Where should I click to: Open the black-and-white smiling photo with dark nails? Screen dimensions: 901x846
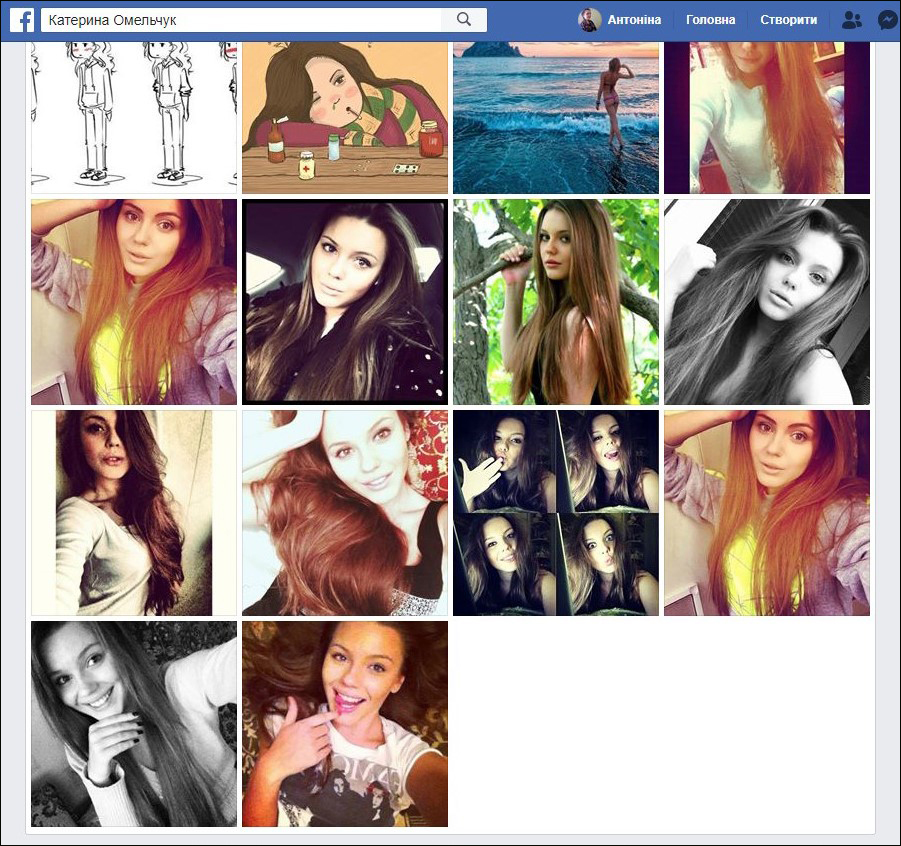pyautogui.click(x=134, y=724)
